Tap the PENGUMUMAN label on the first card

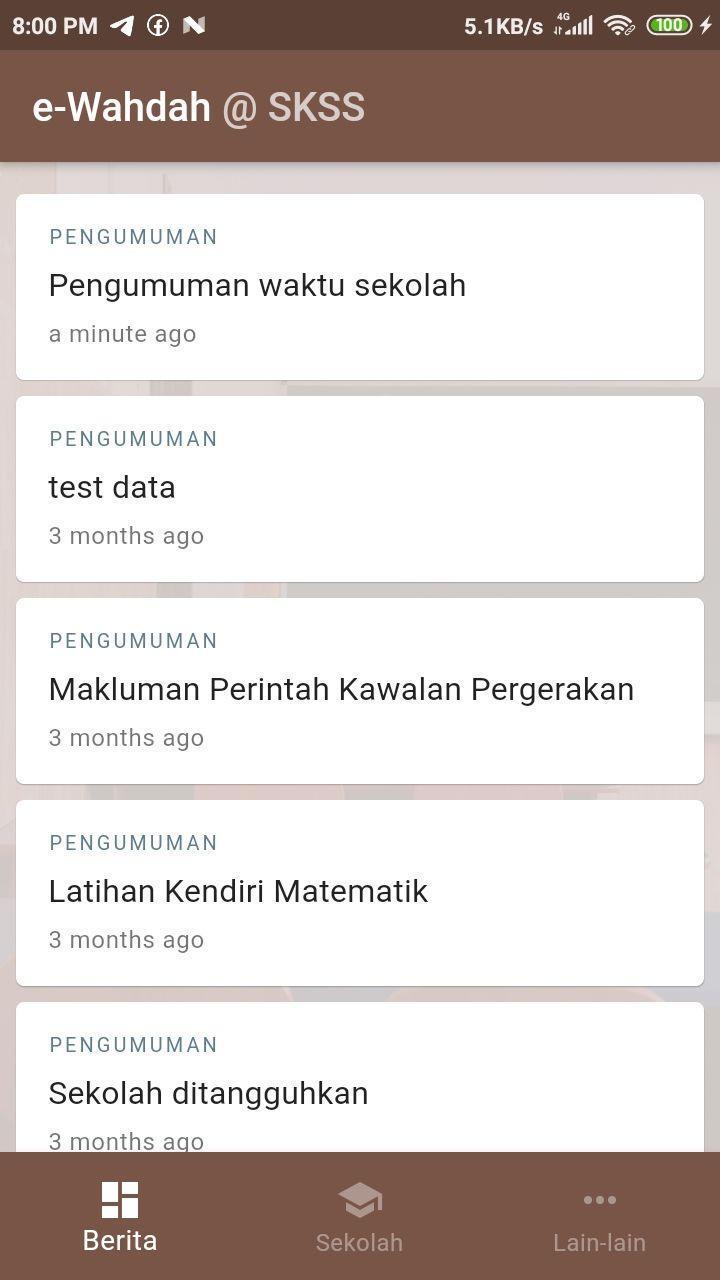click(x=133, y=237)
